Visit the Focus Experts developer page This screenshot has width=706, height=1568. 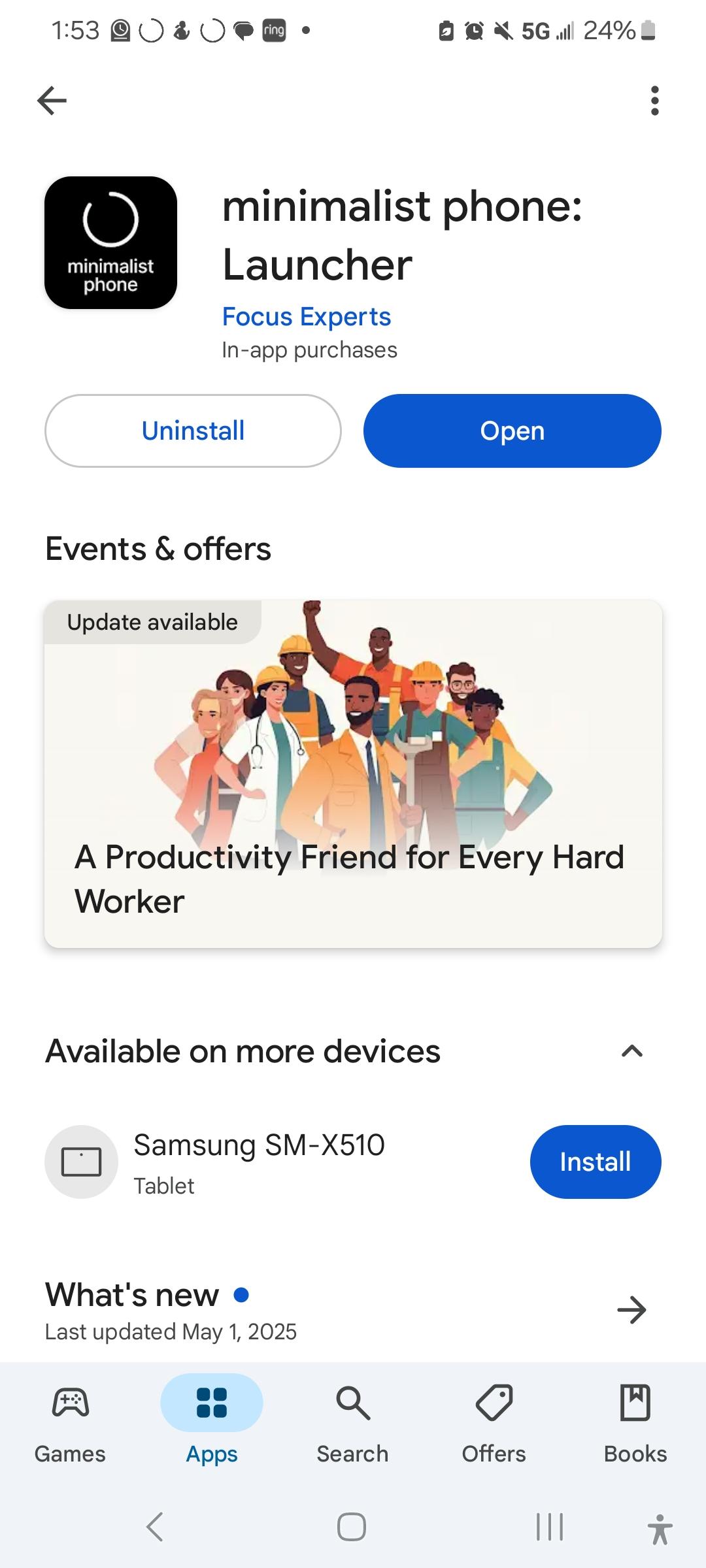click(306, 317)
